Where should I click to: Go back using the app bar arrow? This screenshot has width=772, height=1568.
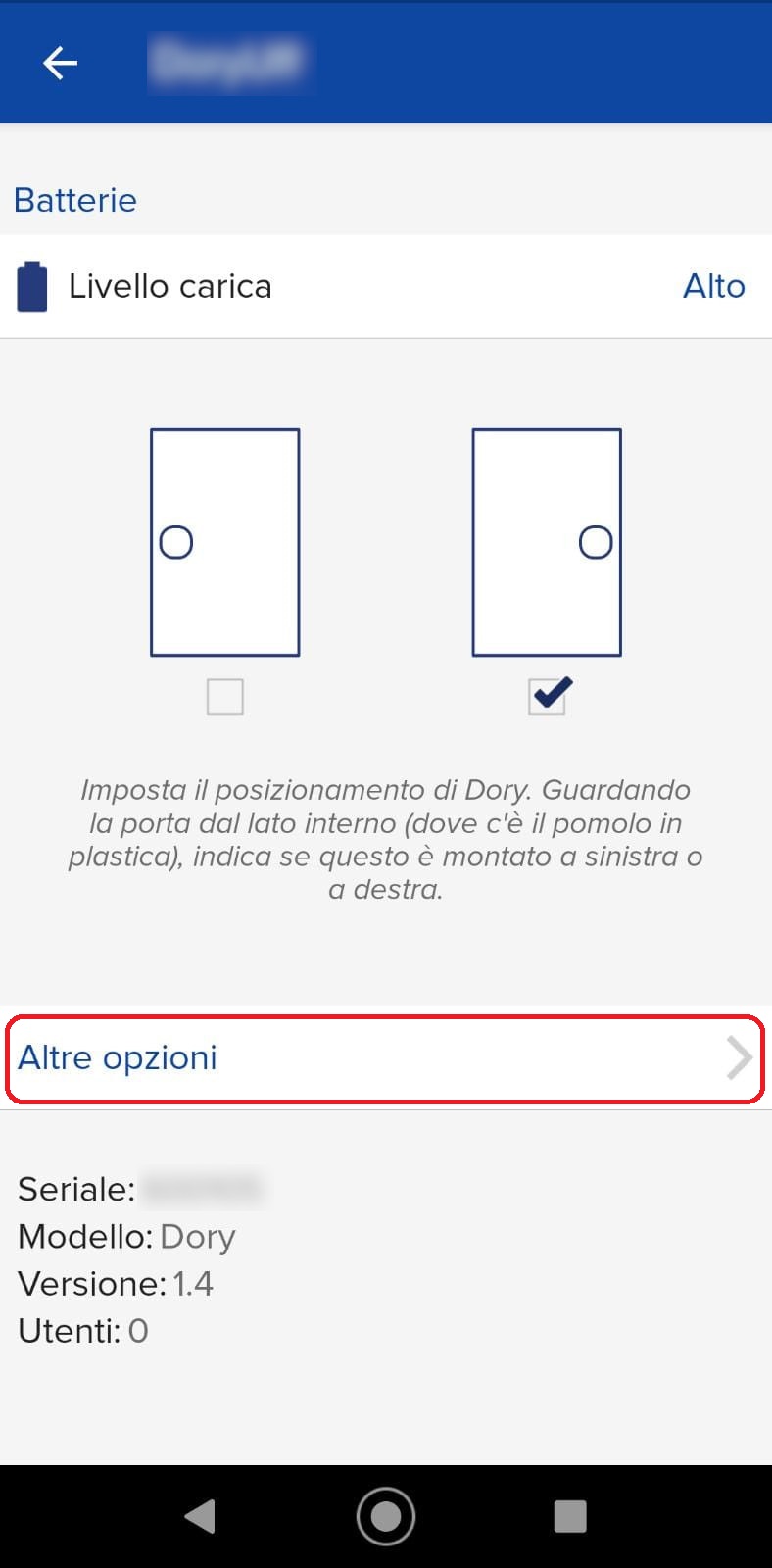tap(60, 63)
